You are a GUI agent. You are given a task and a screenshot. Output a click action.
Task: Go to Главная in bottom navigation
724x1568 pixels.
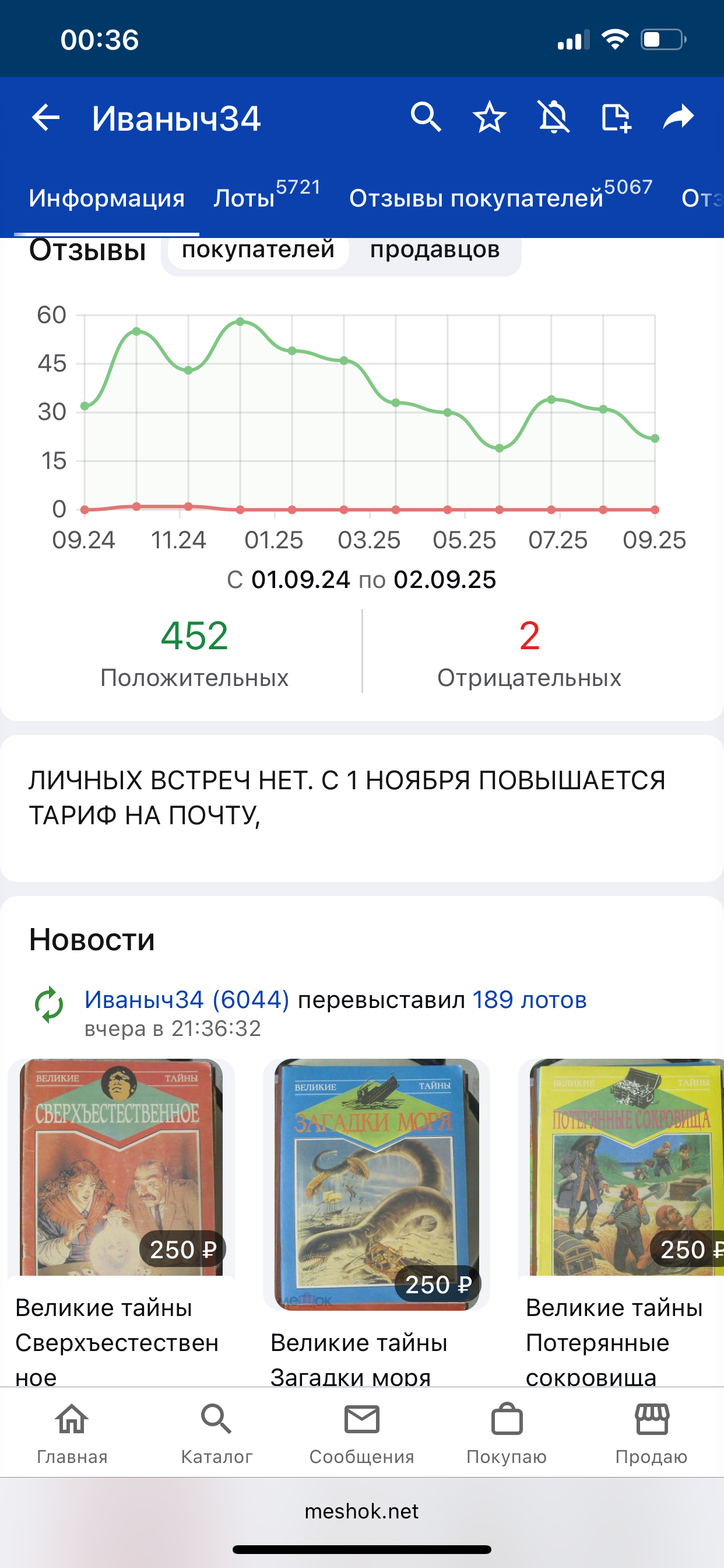pyautogui.click(x=72, y=1433)
